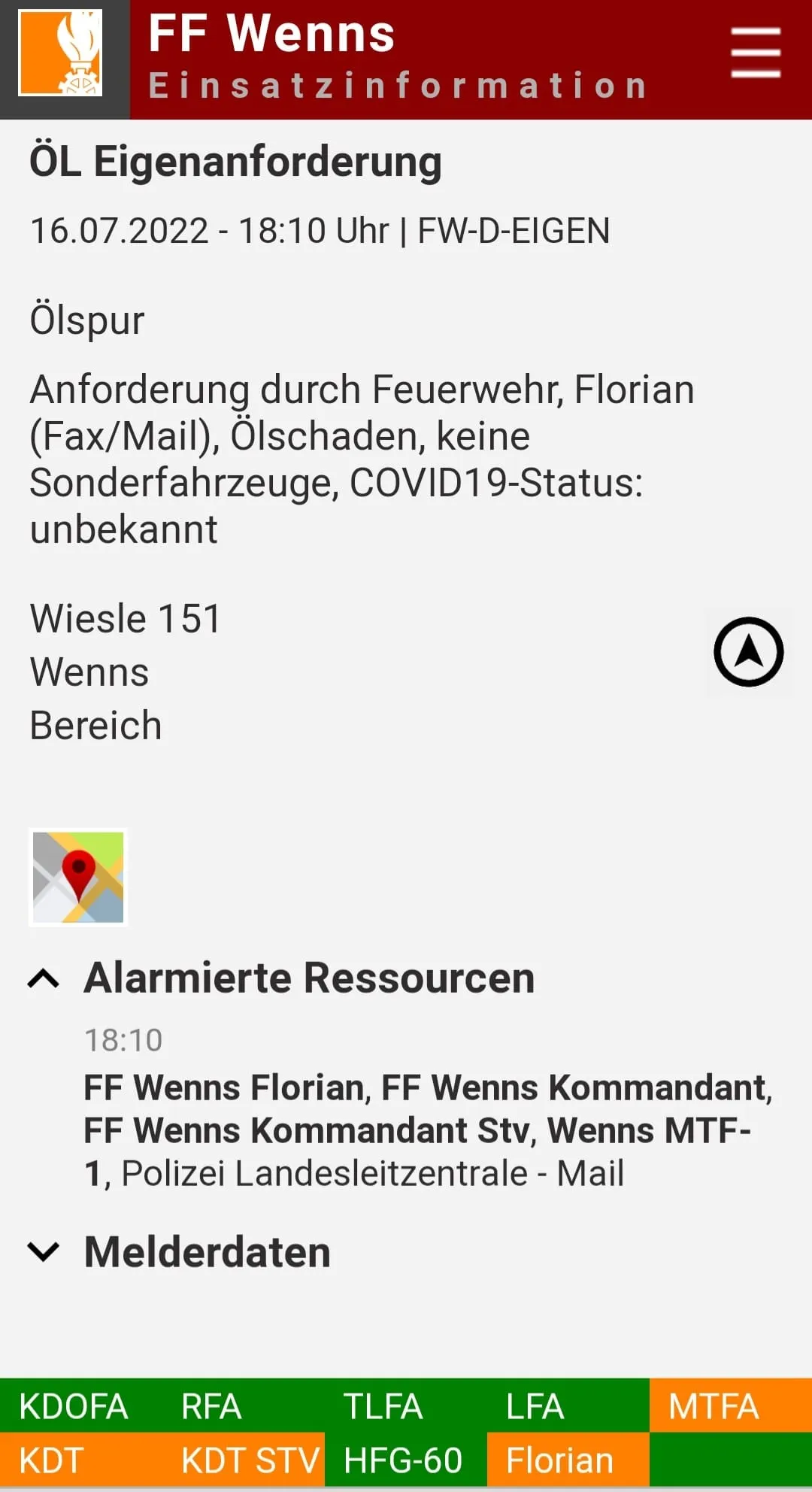This screenshot has width=812, height=1492.
Task: Select the LFA vehicle tile
Action: pos(568,1406)
